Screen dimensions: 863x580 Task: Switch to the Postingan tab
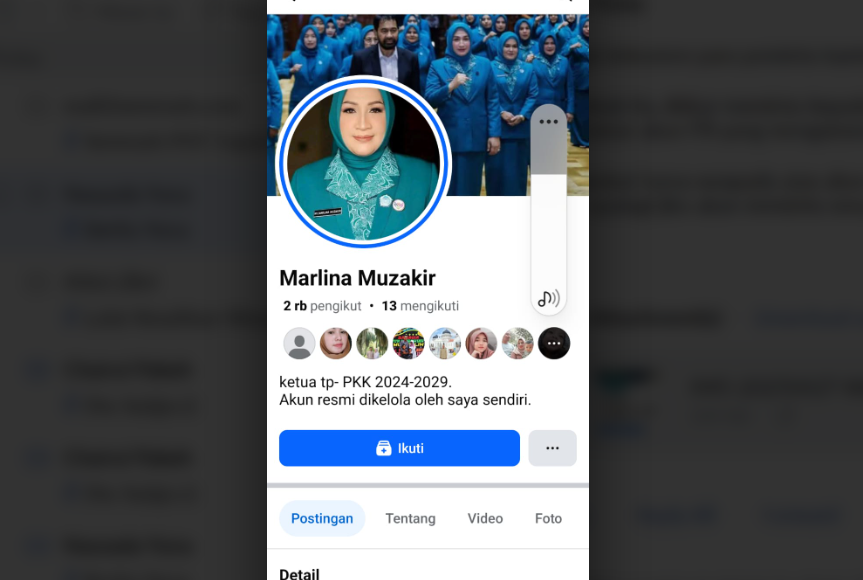(x=322, y=518)
